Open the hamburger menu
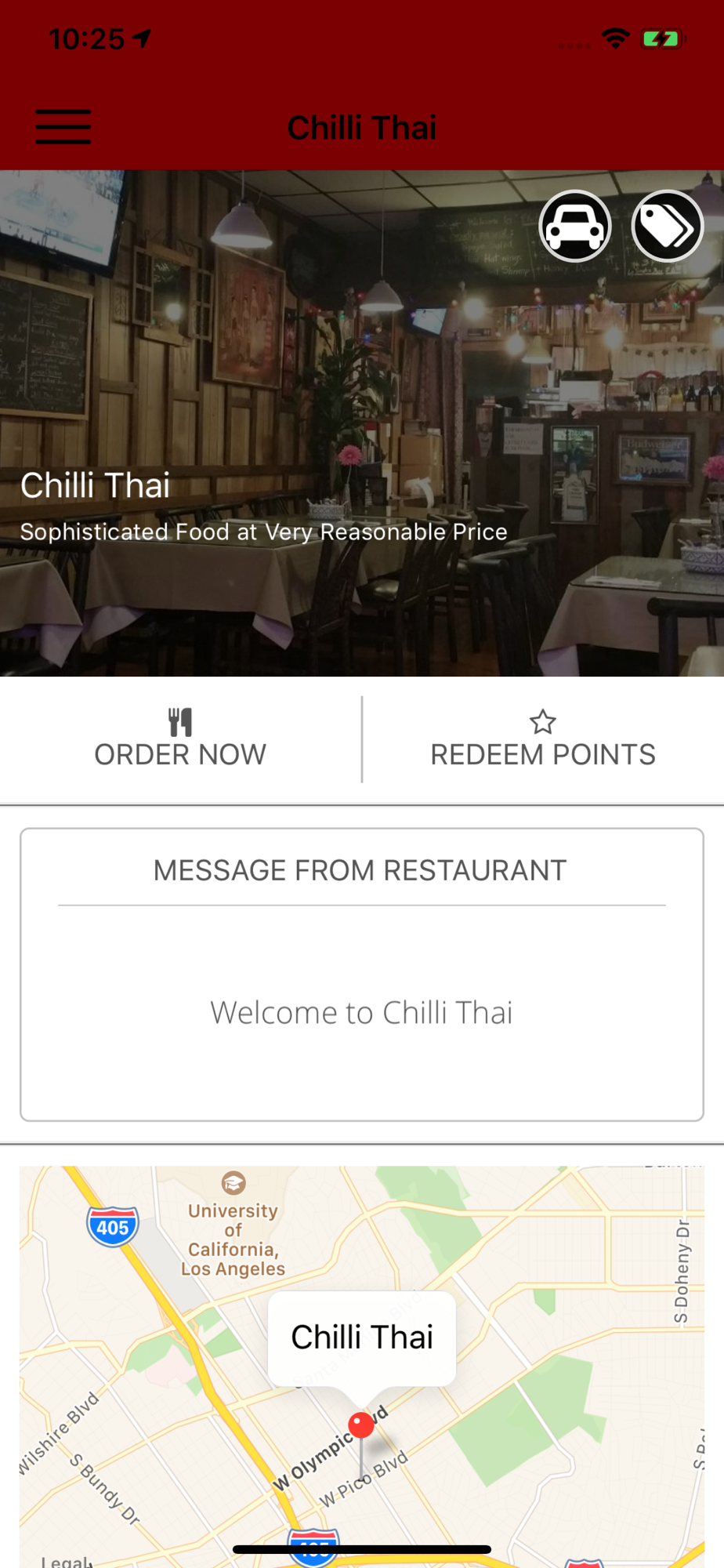 point(63,127)
